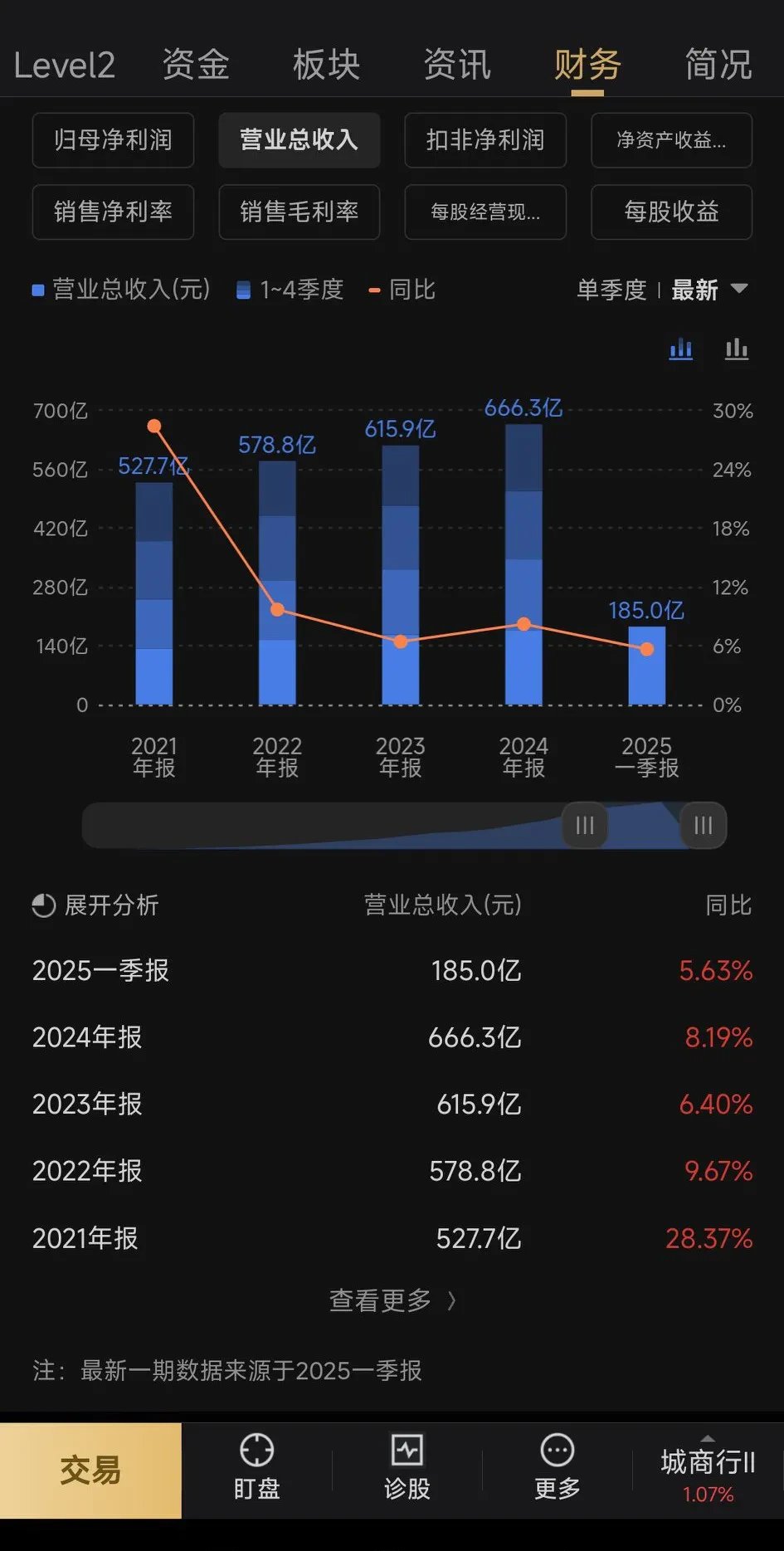This screenshot has width=784, height=1551.
Task: Switch to the 简况 tab
Action: (717, 65)
